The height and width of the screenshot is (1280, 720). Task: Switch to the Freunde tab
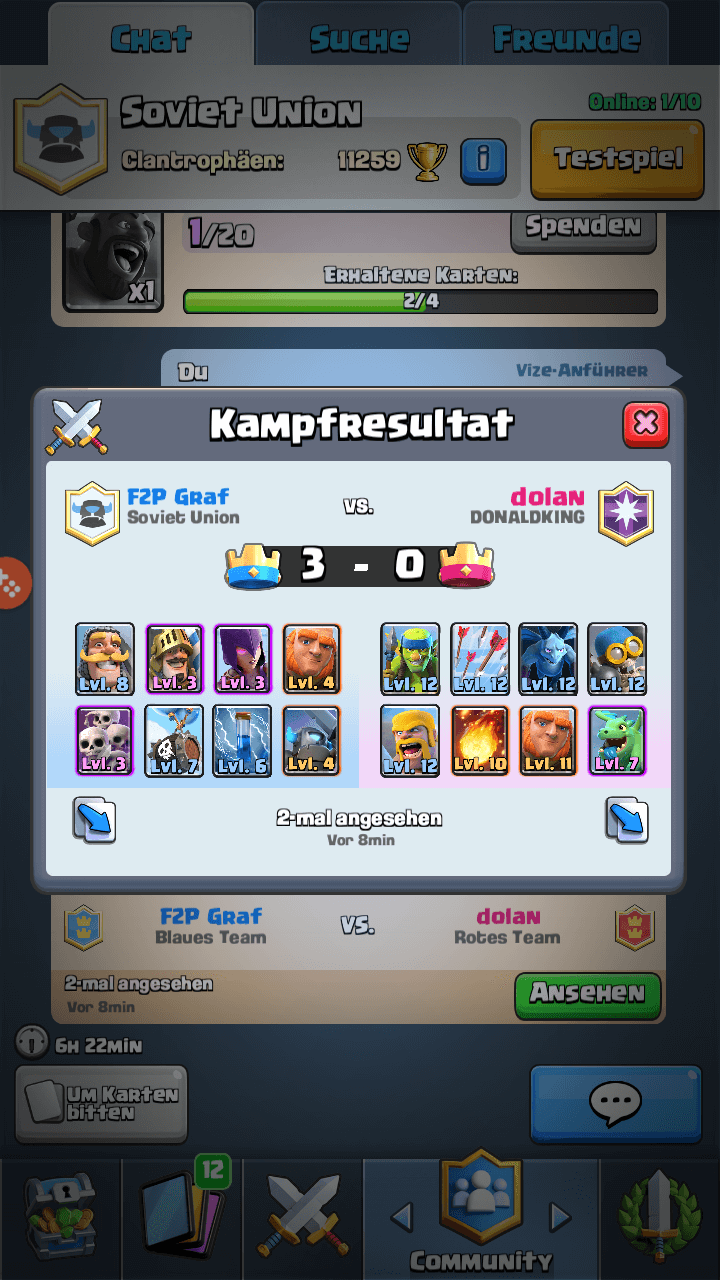pos(566,38)
